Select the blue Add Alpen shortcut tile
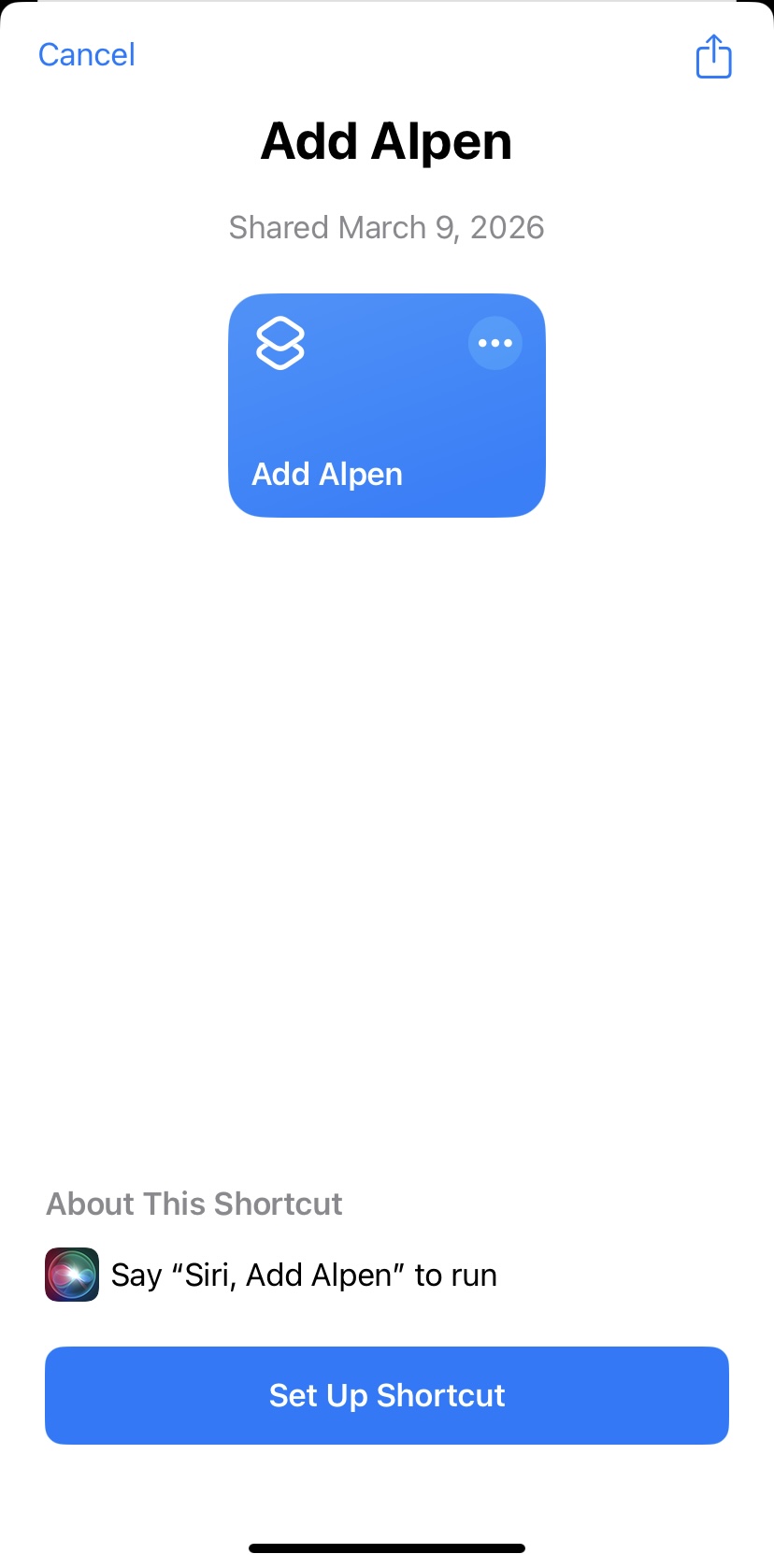The width and height of the screenshot is (774, 1568). click(x=386, y=405)
